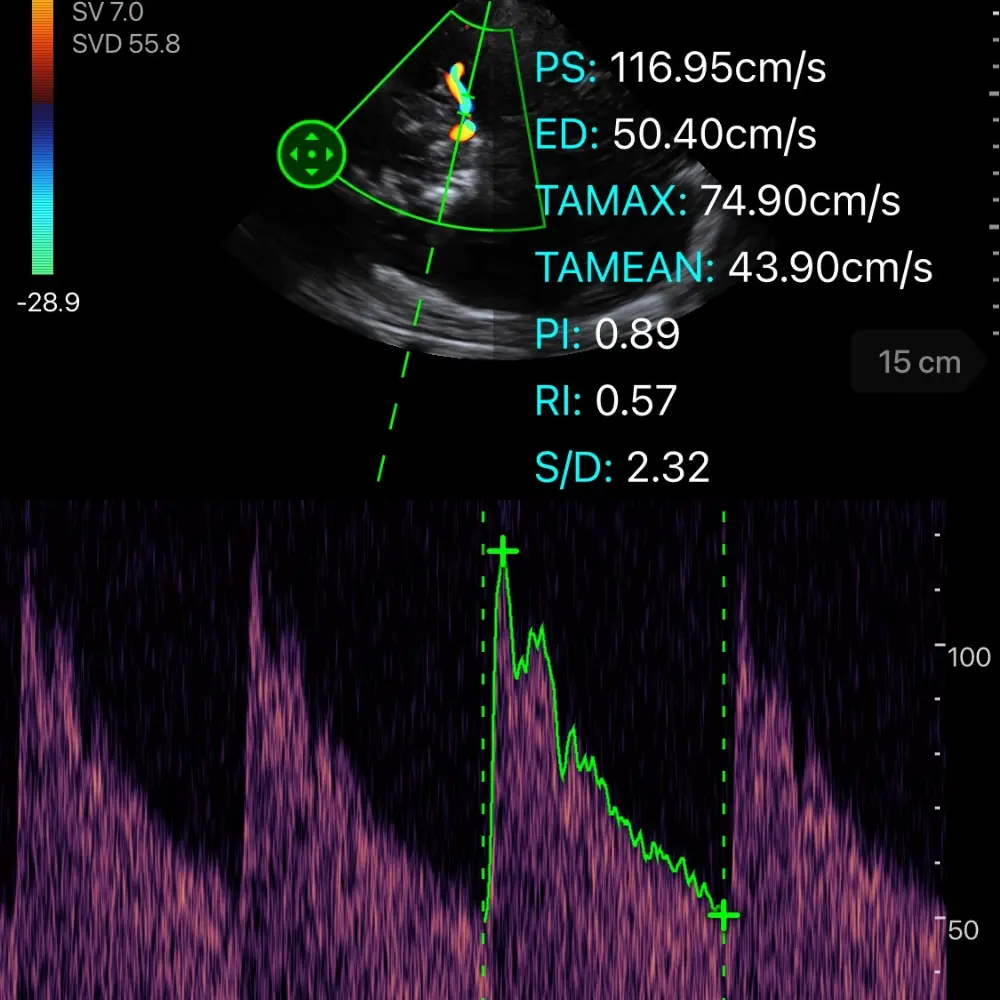Image resolution: width=1000 pixels, height=1000 pixels.
Task: Select the peak systolic caliper cross
Action: (x=503, y=550)
